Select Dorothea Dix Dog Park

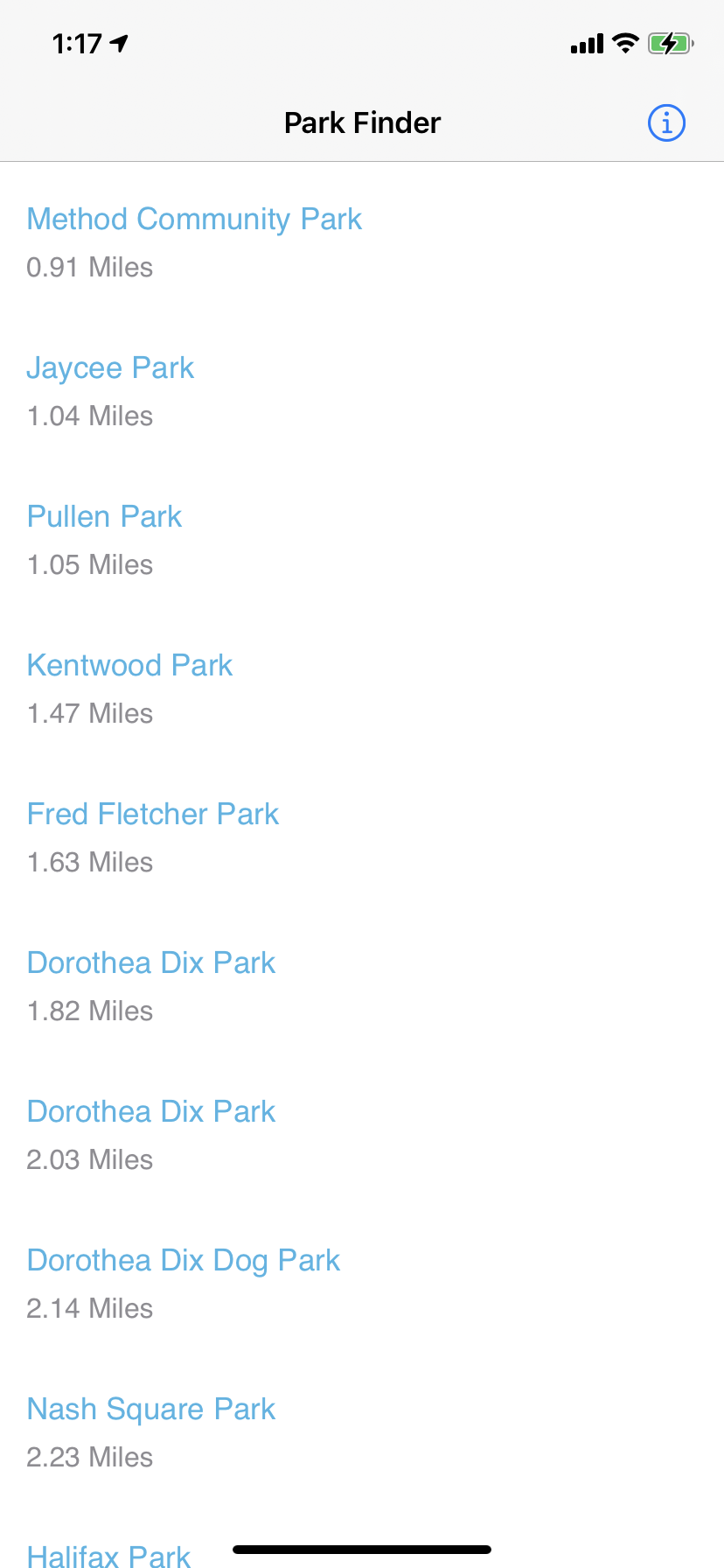pyautogui.click(x=362, y=1284)
